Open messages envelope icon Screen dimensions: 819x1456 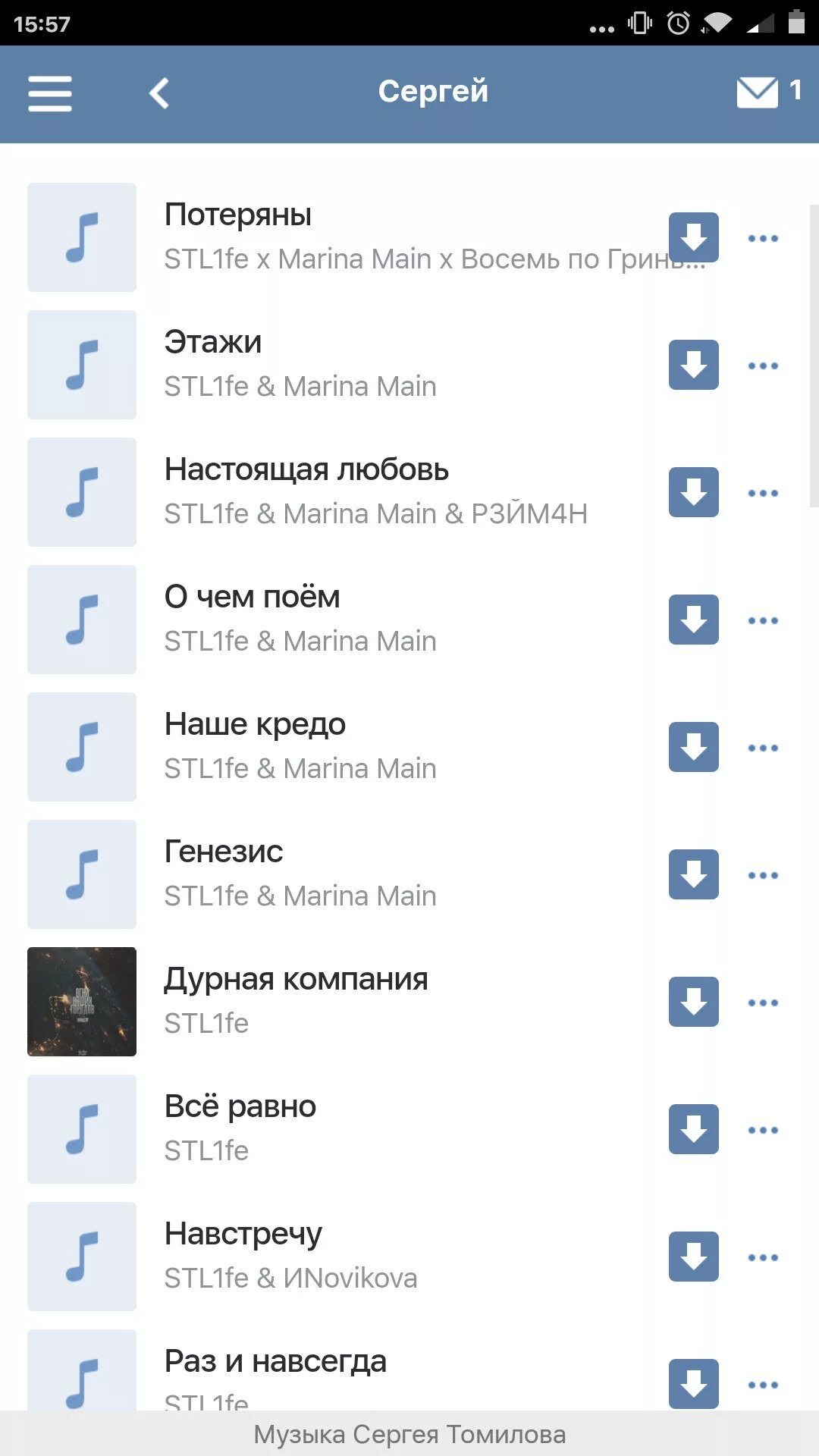758,93
